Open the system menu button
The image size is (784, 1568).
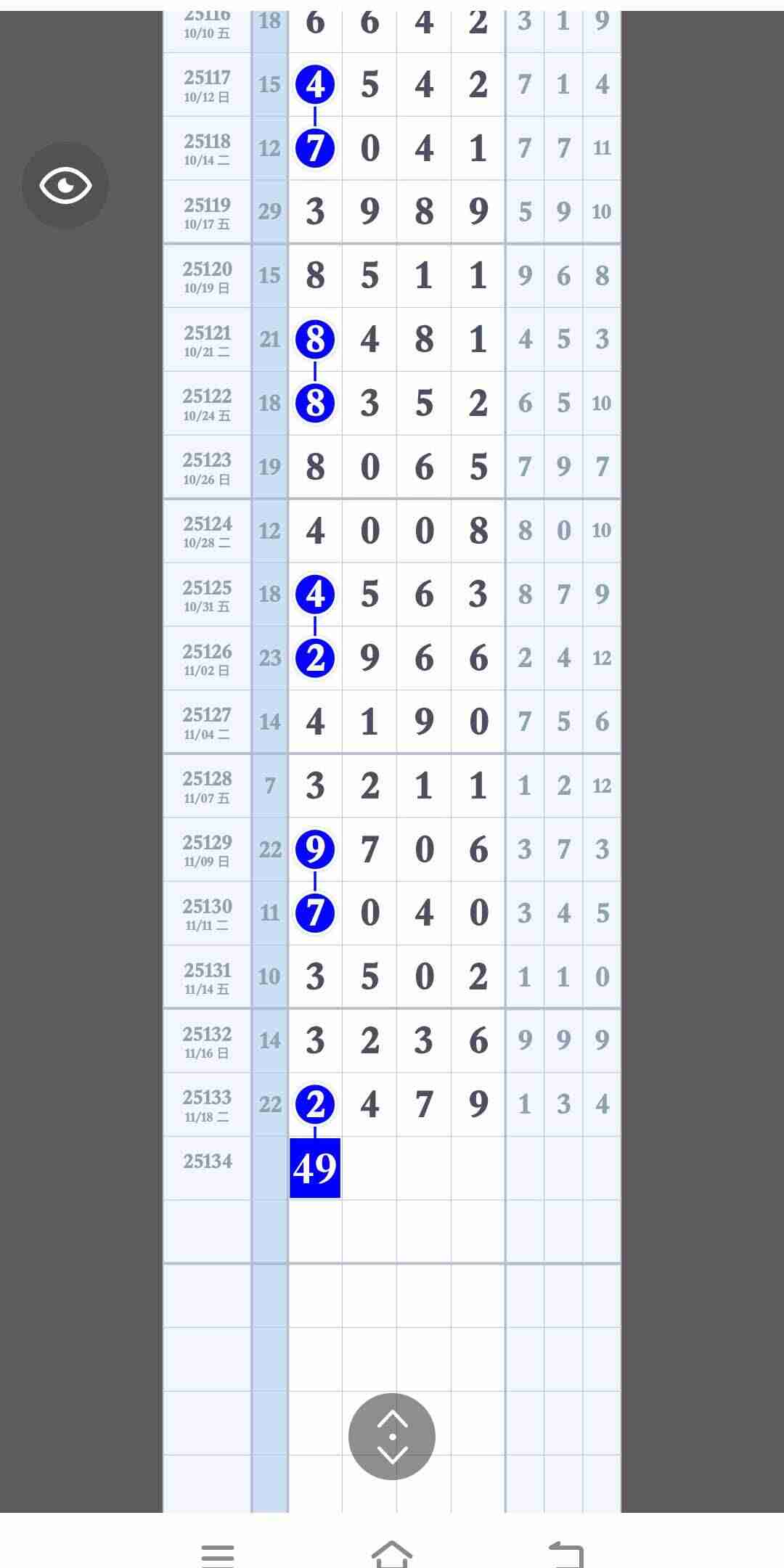(x=218, y=1553)
